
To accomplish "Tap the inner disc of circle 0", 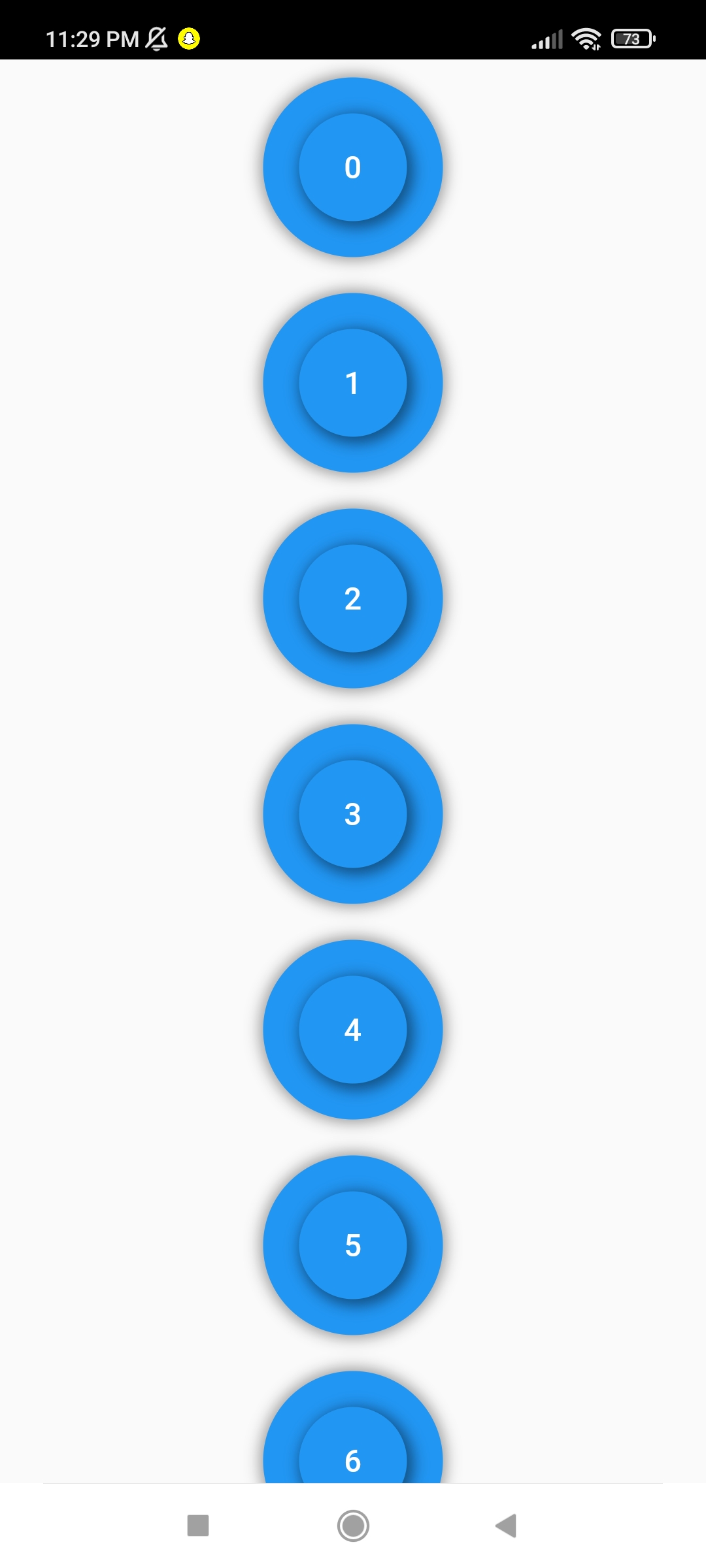I will 353,168.
